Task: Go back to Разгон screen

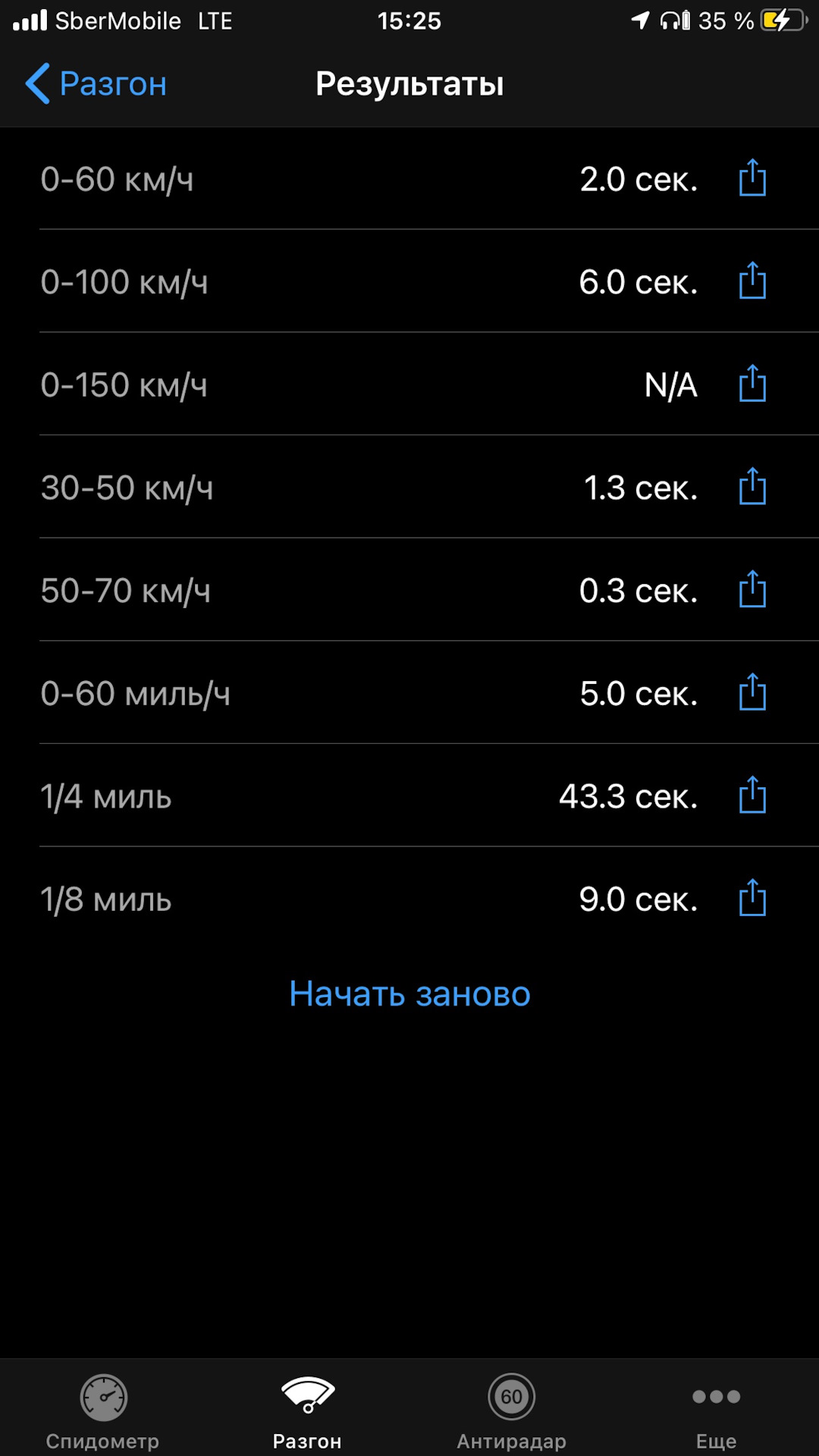Action: (x=96, y=83)
